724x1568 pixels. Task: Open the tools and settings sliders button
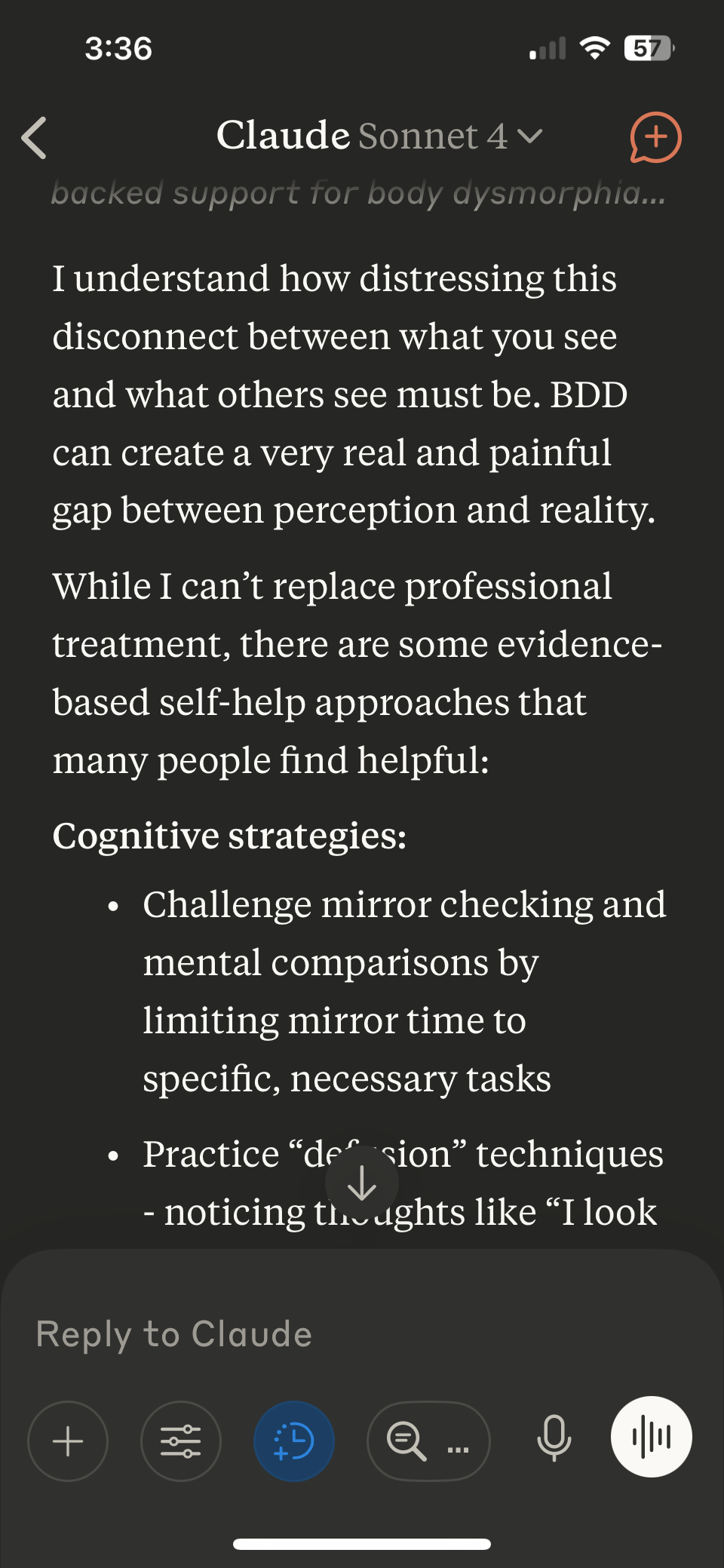click(x=181, y=1441)
